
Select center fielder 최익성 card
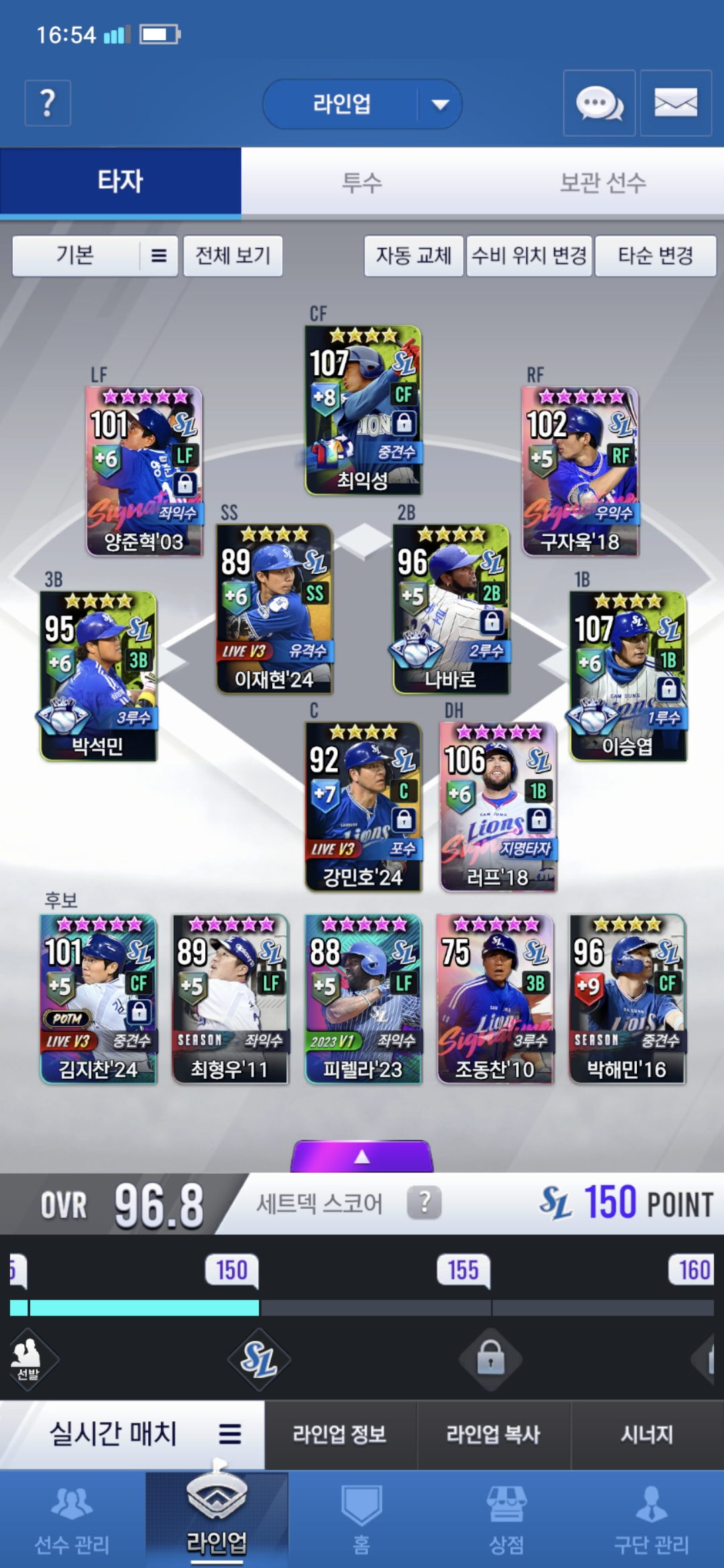pyautogui.click(x=363, y=411)
